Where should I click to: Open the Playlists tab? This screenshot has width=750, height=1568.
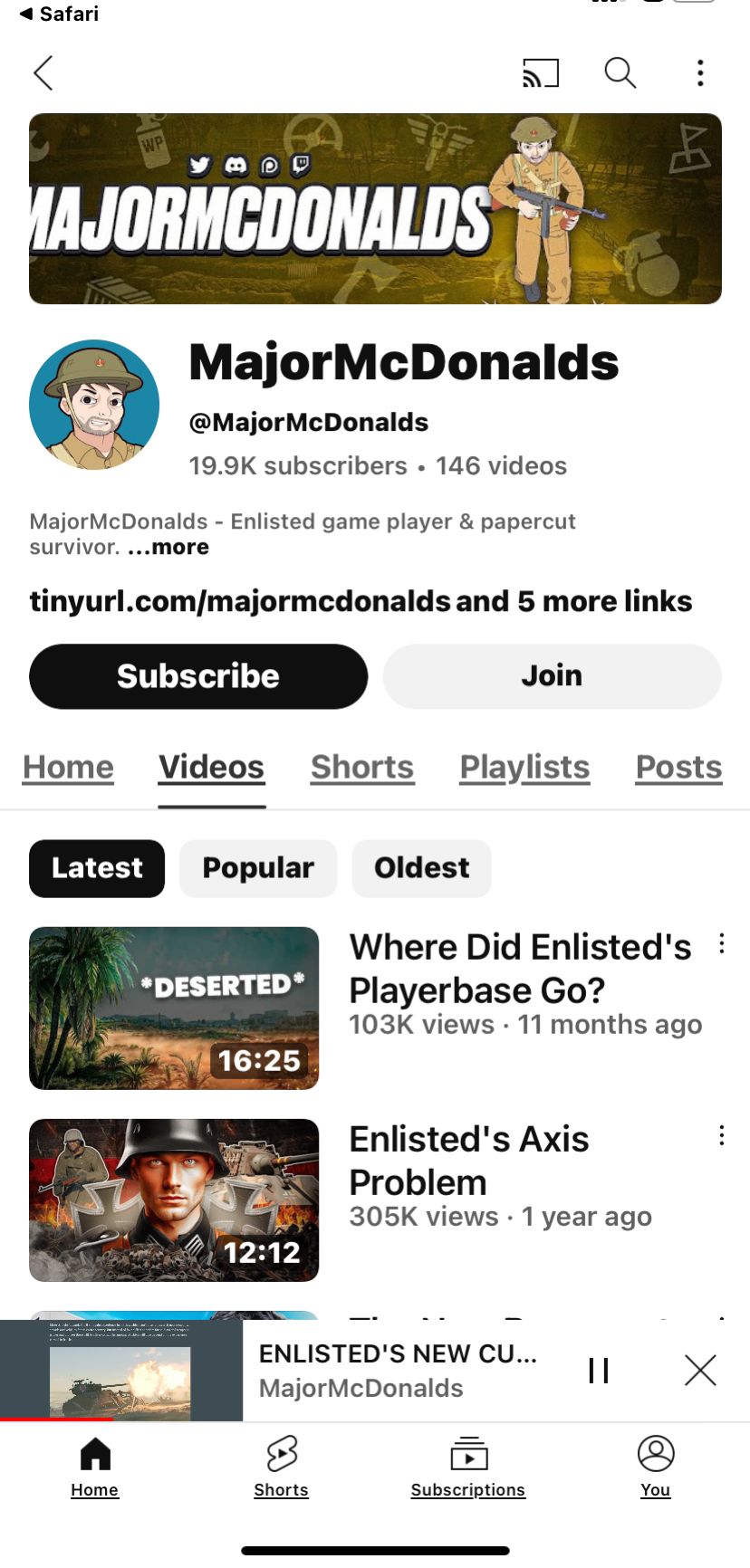tap(524, 768)
